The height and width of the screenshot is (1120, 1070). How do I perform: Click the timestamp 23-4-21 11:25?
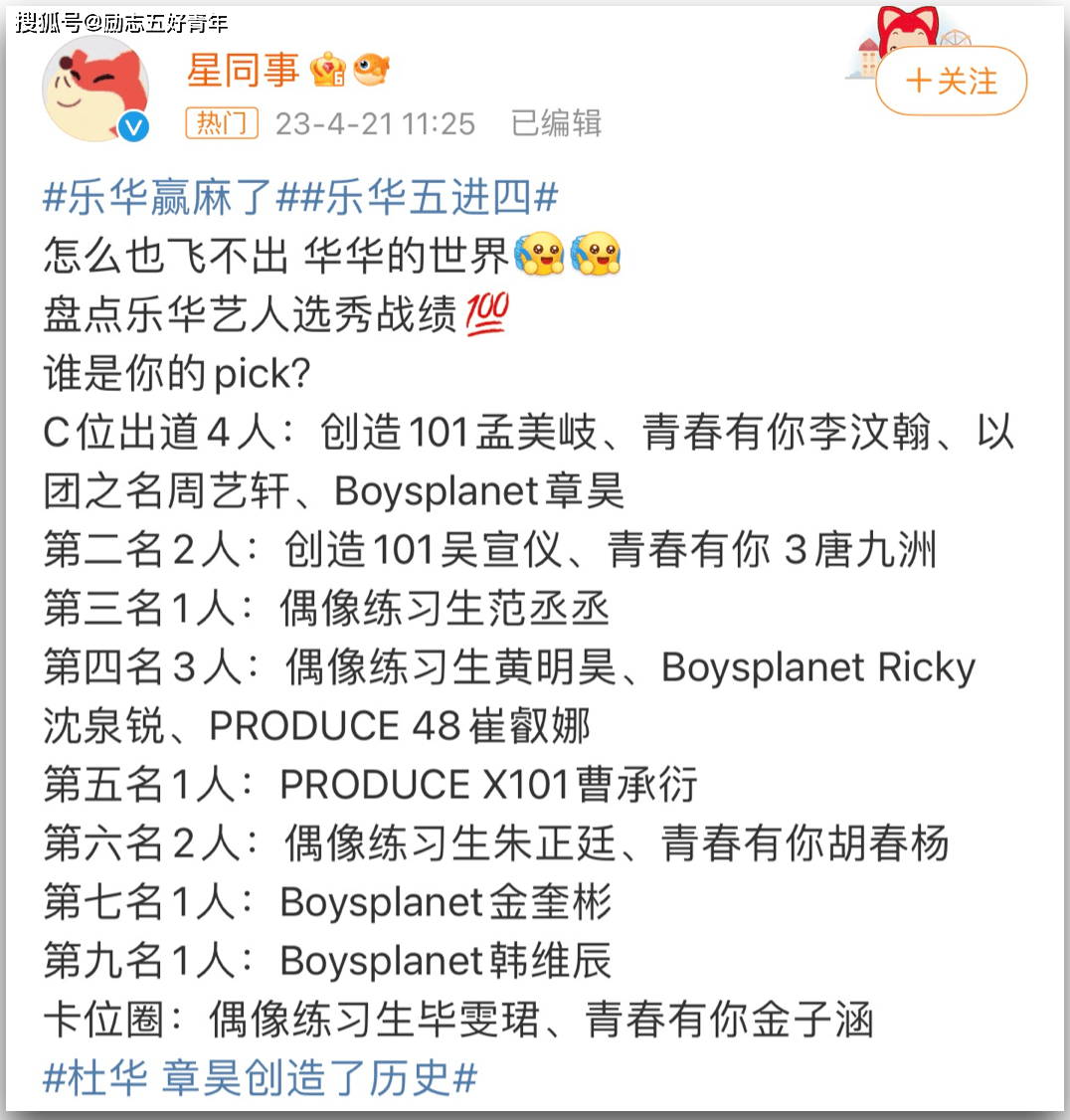tap(375, 125)
